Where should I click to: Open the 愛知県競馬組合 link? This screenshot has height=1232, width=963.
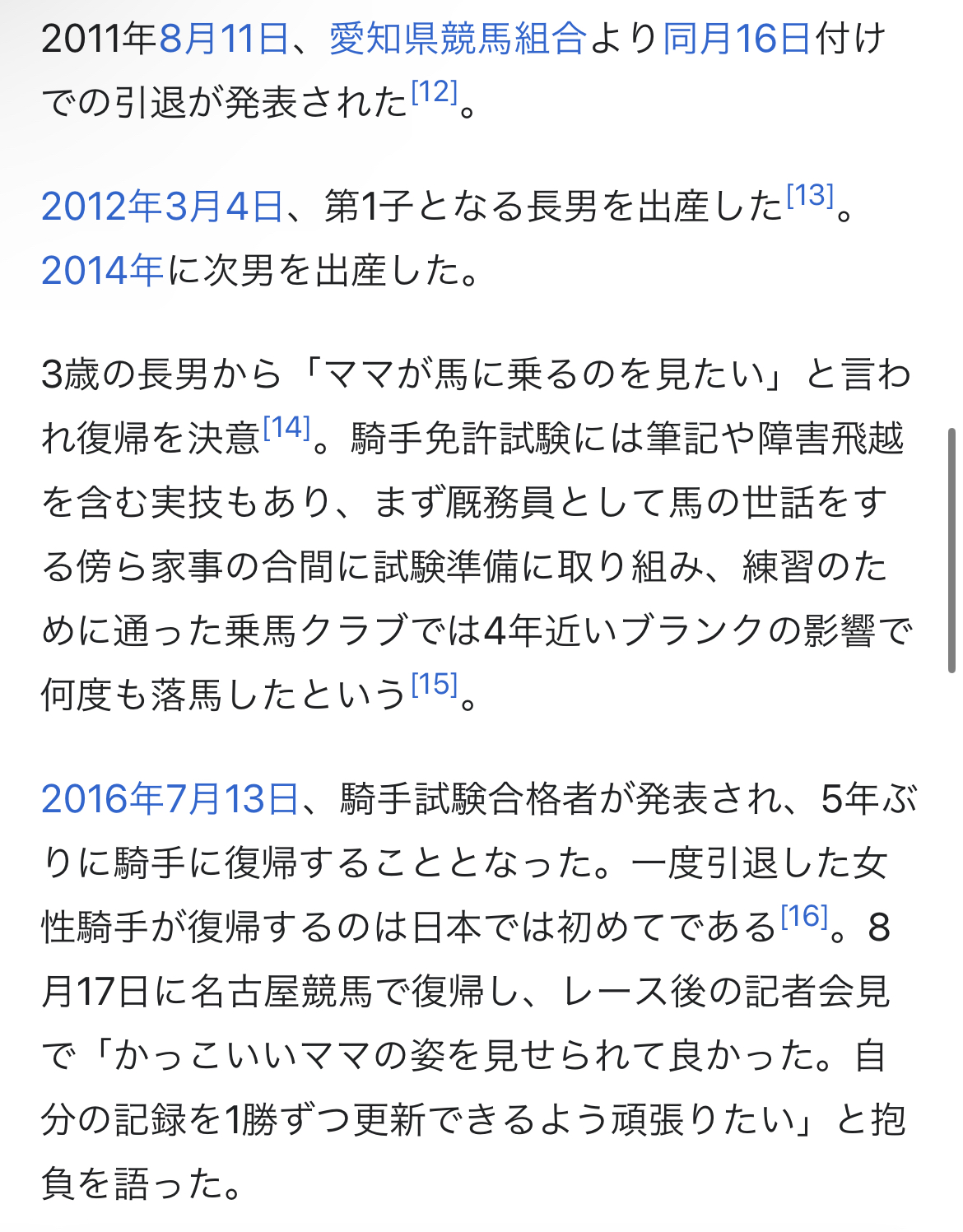[458, 39]
